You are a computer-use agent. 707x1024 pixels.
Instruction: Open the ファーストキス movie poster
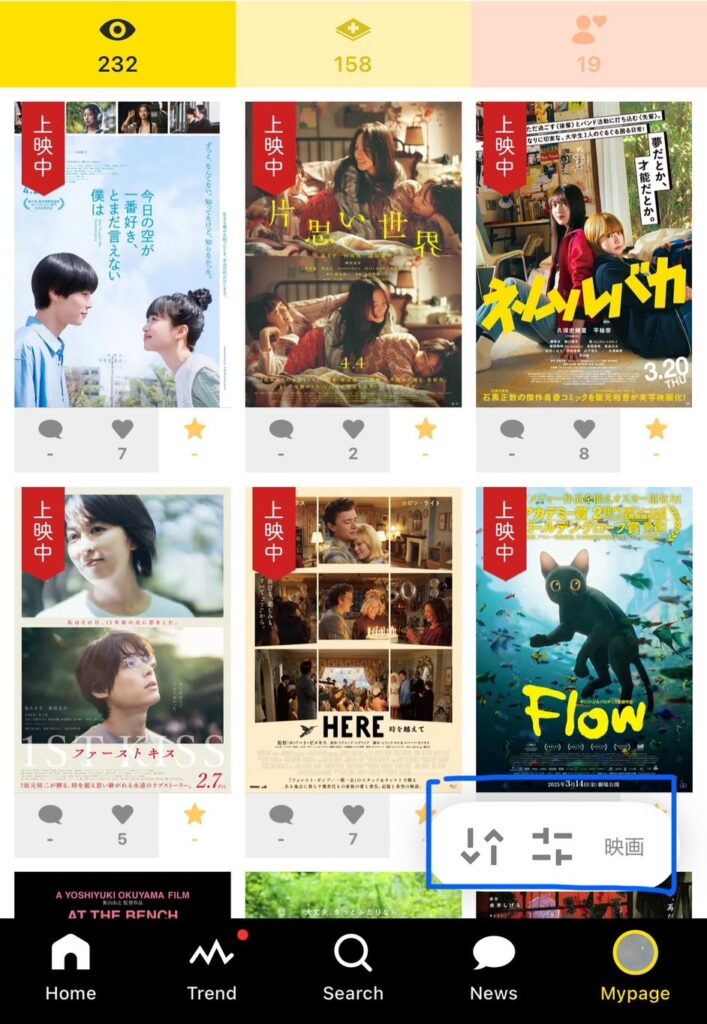[x=122, y=640]
